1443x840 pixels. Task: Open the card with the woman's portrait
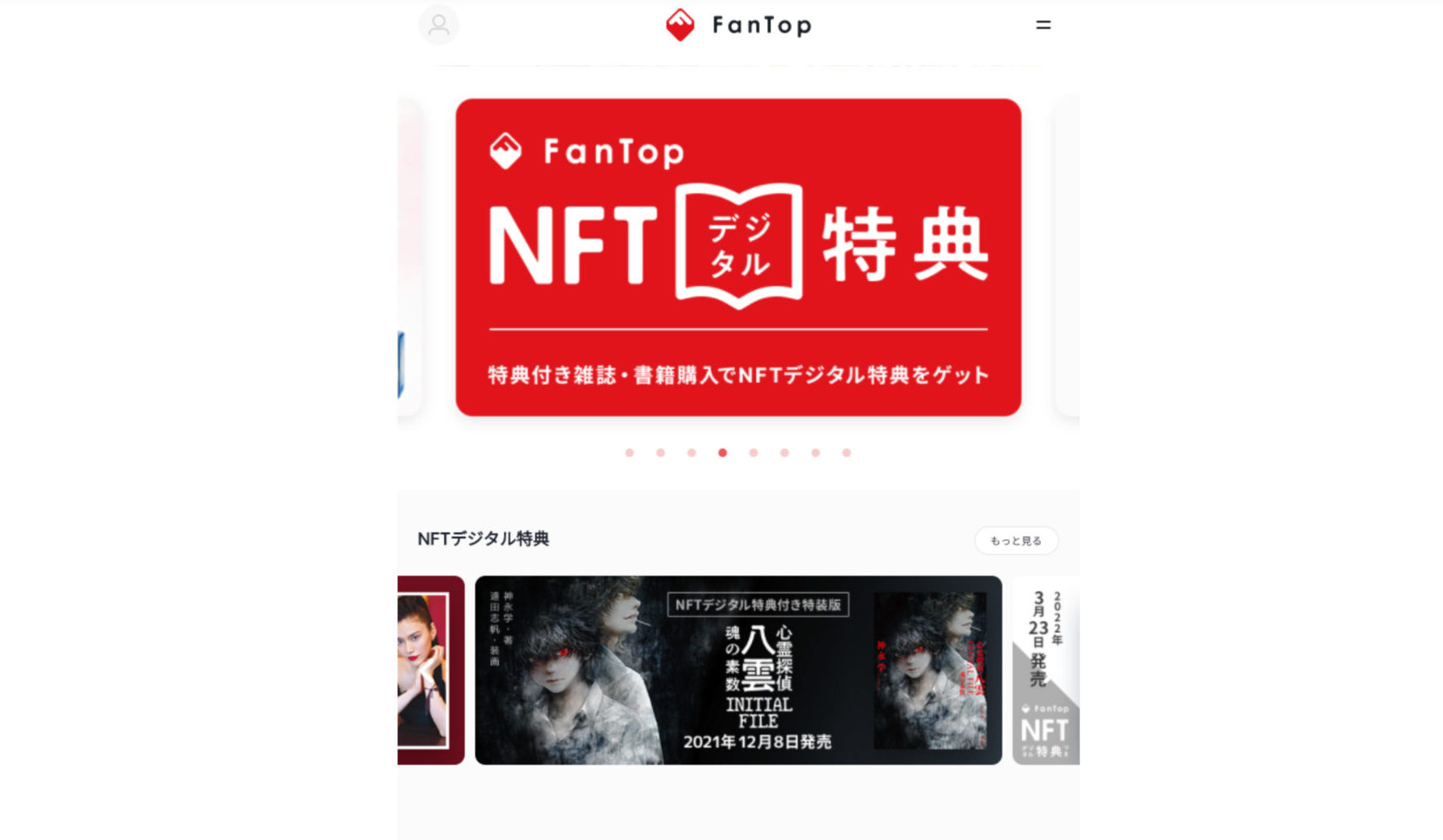tap(430, 671)
